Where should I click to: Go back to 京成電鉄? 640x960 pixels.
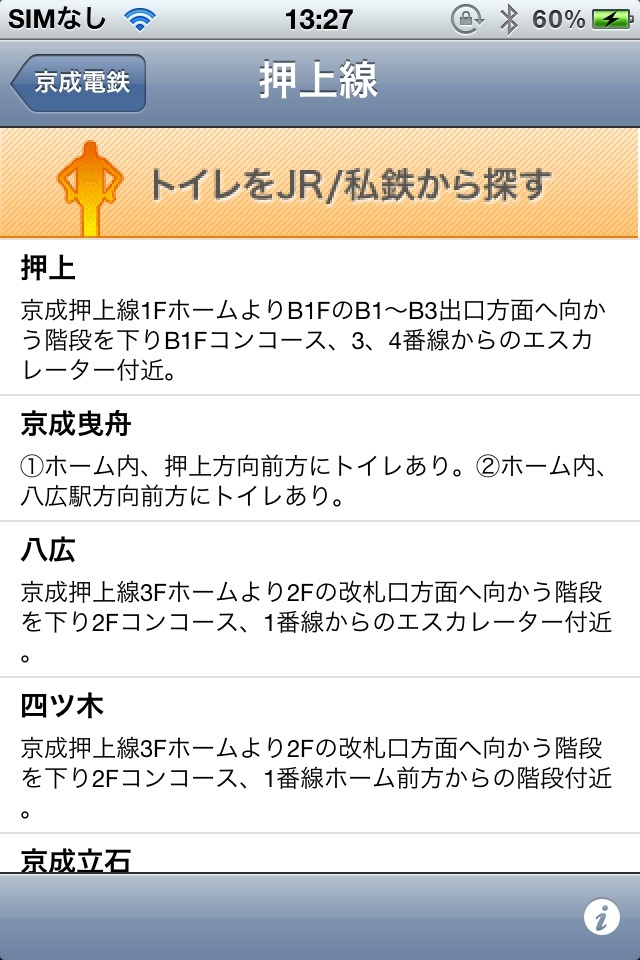tap(80, 82)
